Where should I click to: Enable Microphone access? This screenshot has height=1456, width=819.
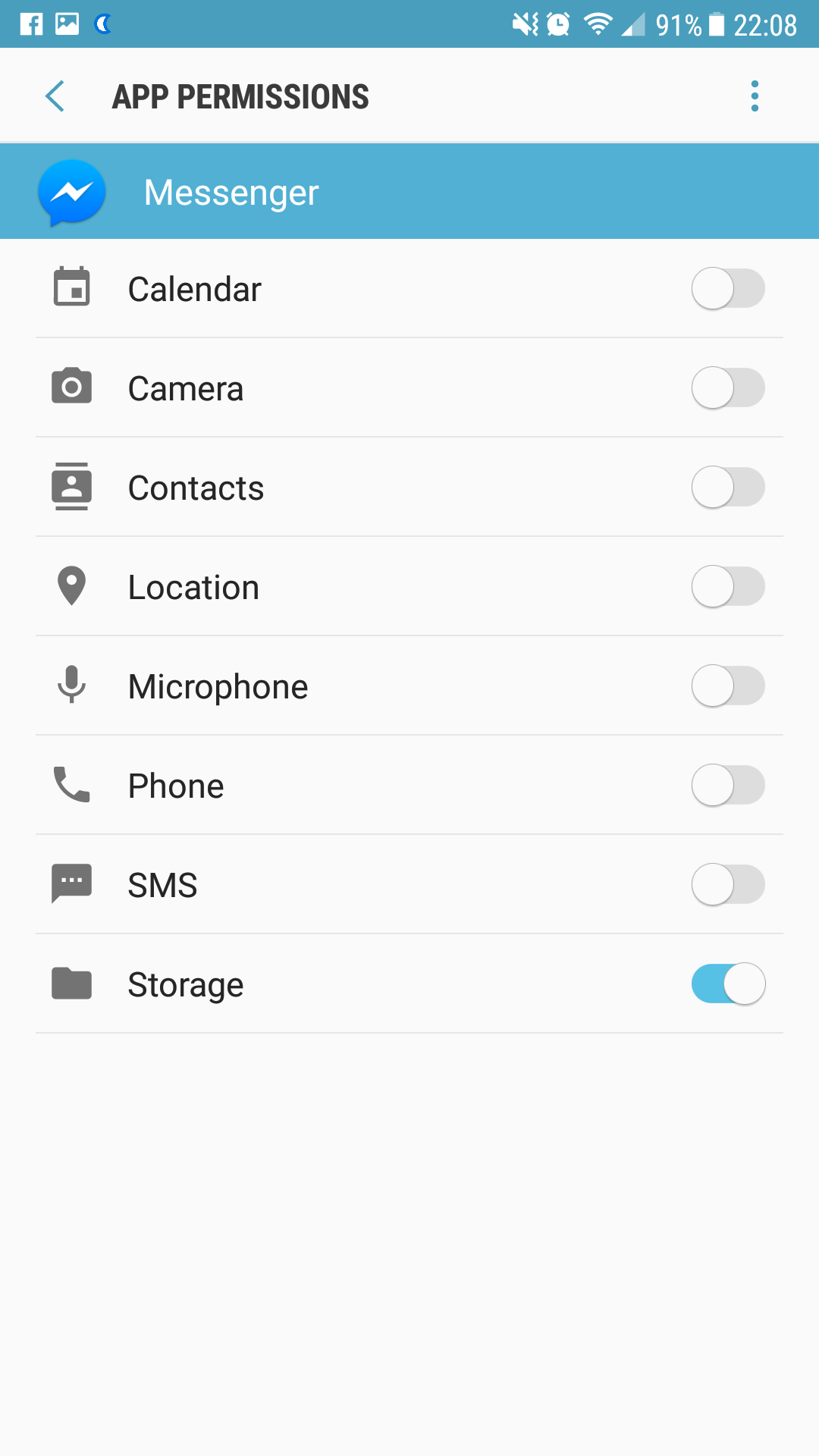[x=728, y=686]
